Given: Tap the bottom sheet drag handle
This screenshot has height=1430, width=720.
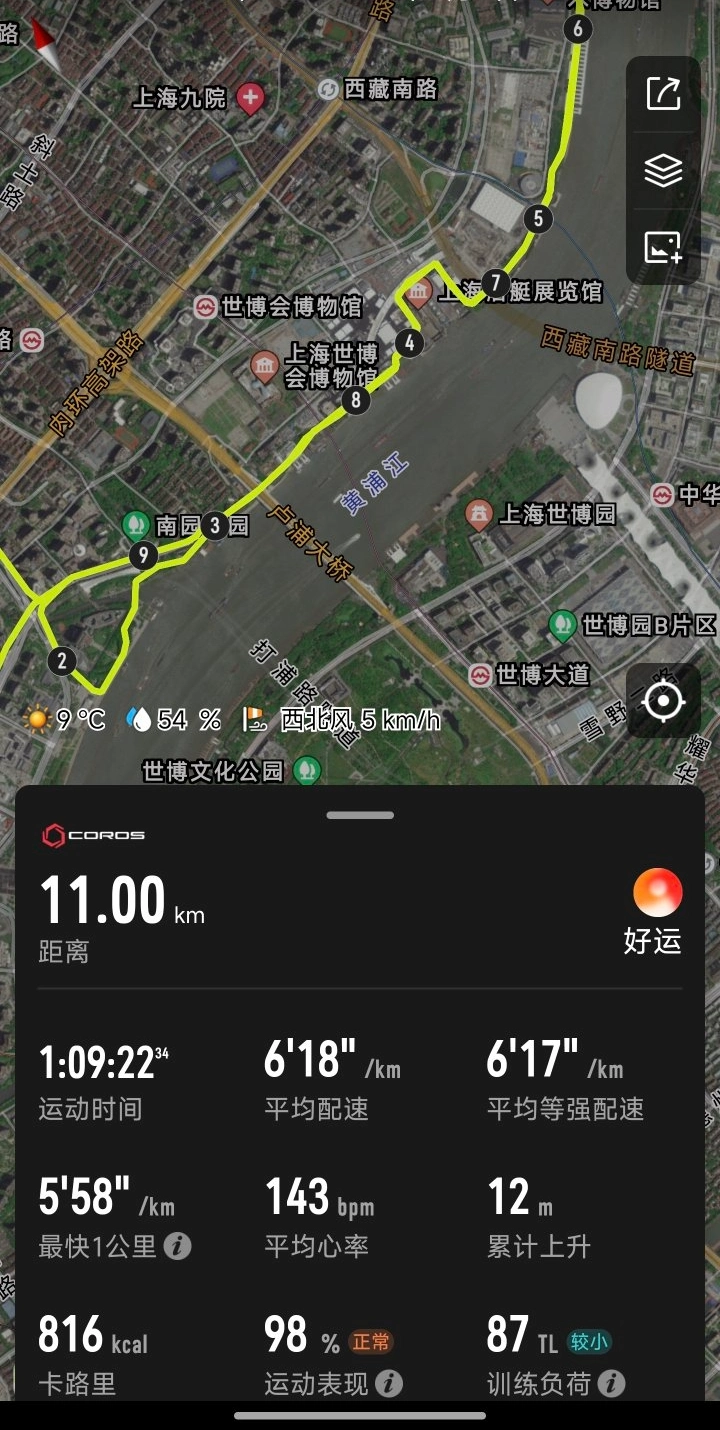Looking at the screenshot, I should click(360, 815).
